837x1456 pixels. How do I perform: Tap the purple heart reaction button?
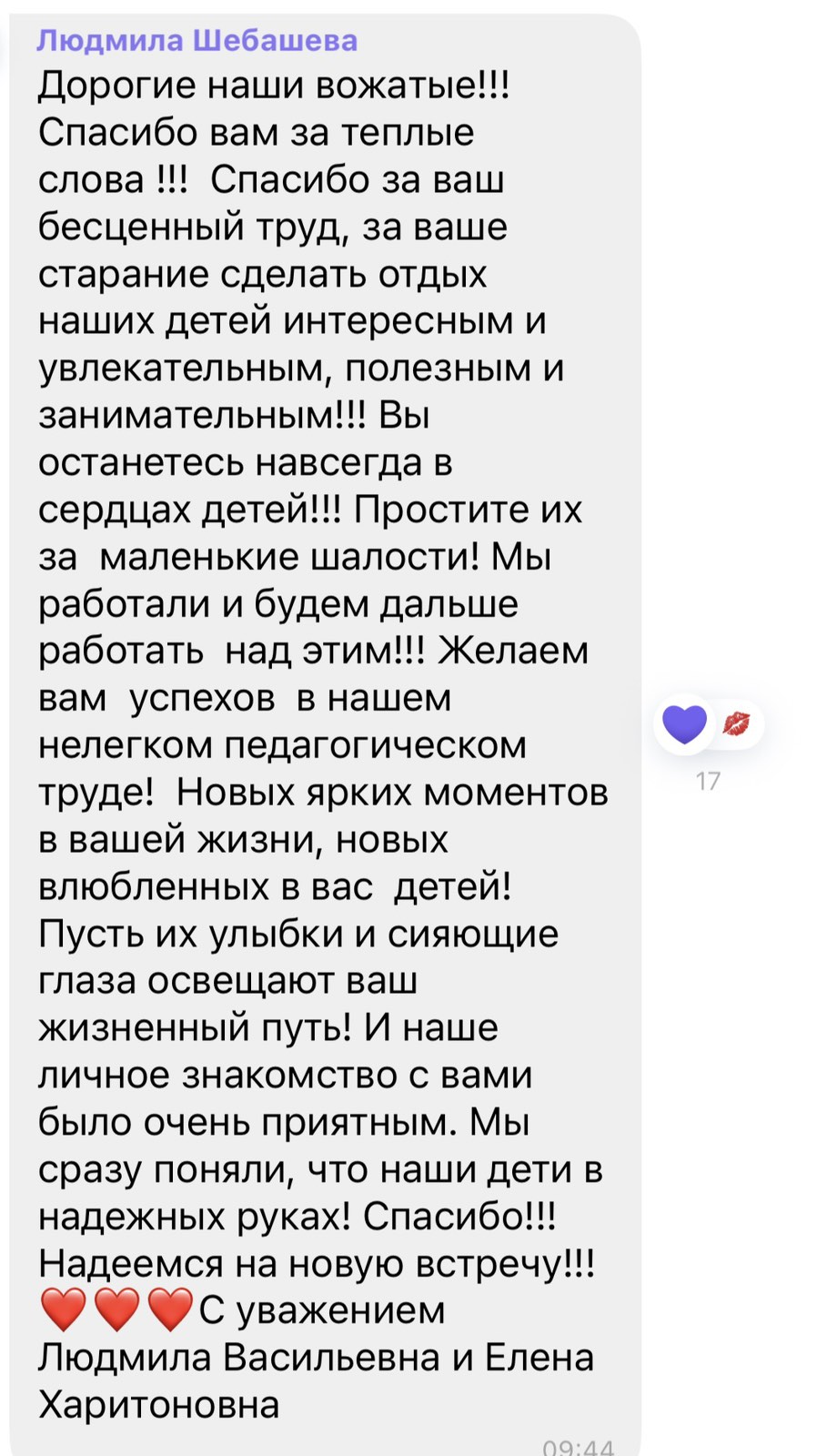point(684,724)
